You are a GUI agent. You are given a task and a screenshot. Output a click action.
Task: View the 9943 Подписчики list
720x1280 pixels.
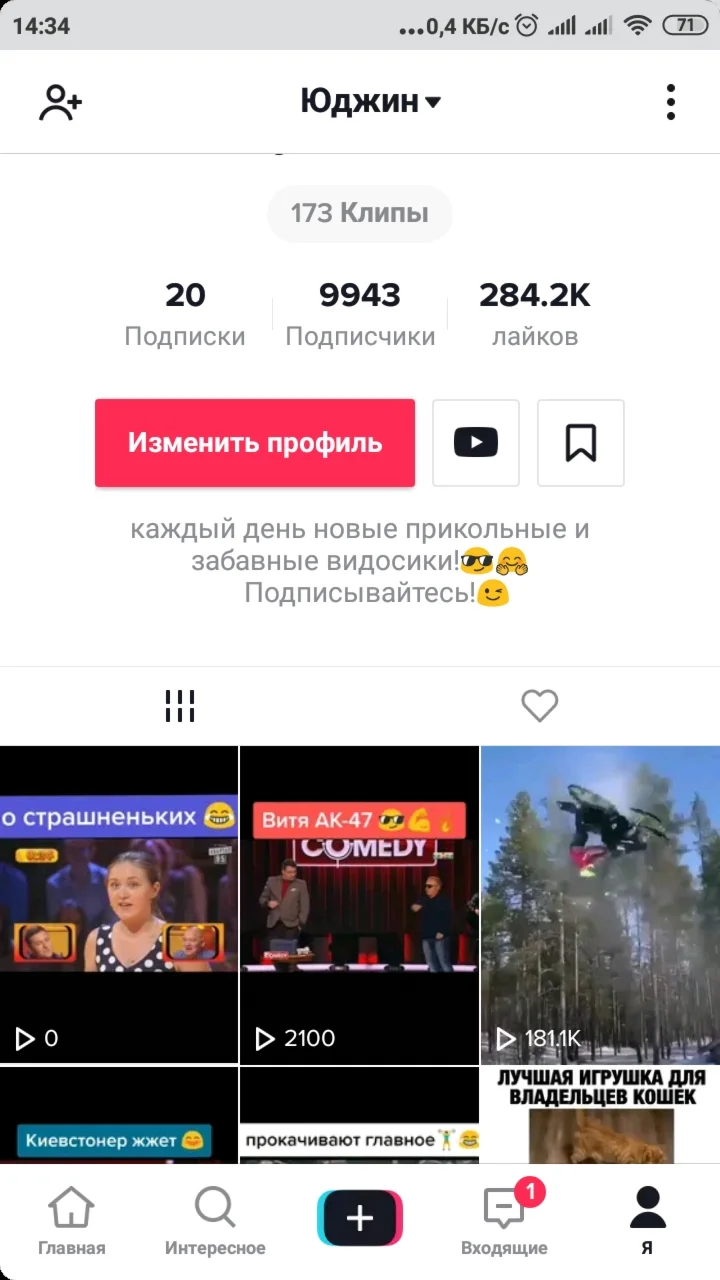(x=360, y=314)
